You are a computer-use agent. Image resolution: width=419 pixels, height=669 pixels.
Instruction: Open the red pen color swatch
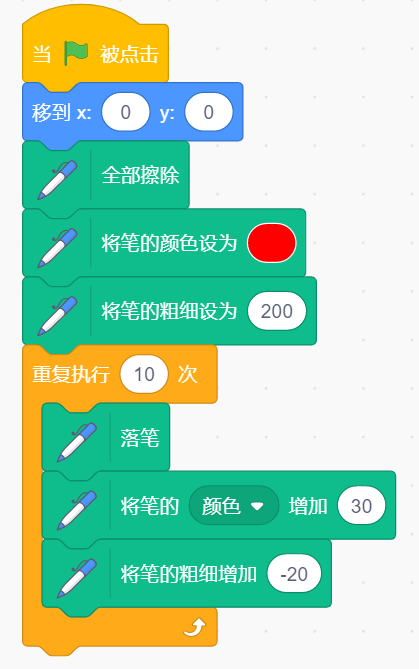tap(271, 243)
